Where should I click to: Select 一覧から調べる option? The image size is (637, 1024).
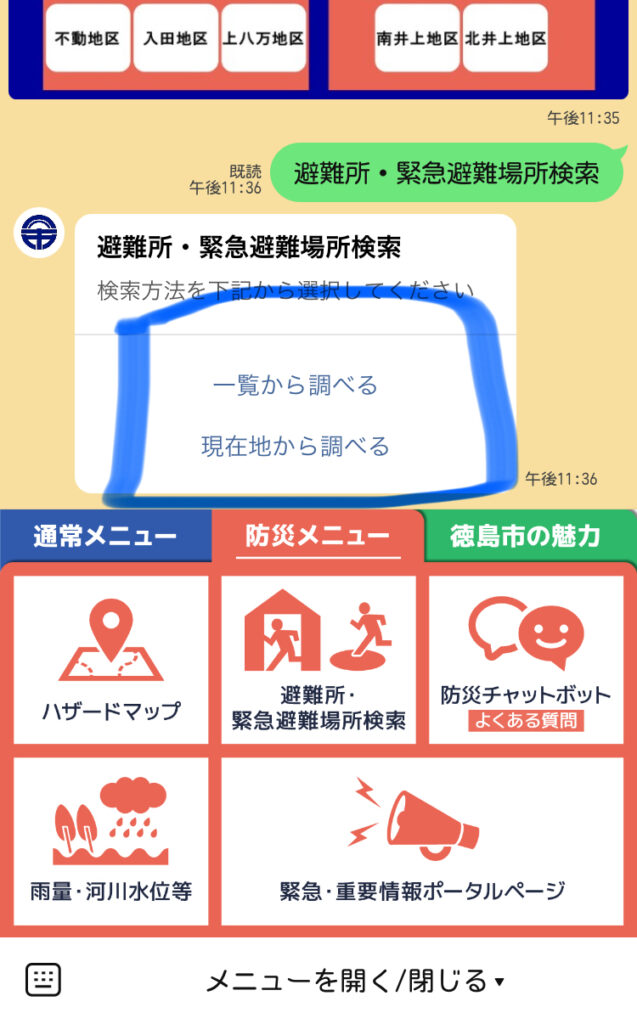(x=295, y=385)
